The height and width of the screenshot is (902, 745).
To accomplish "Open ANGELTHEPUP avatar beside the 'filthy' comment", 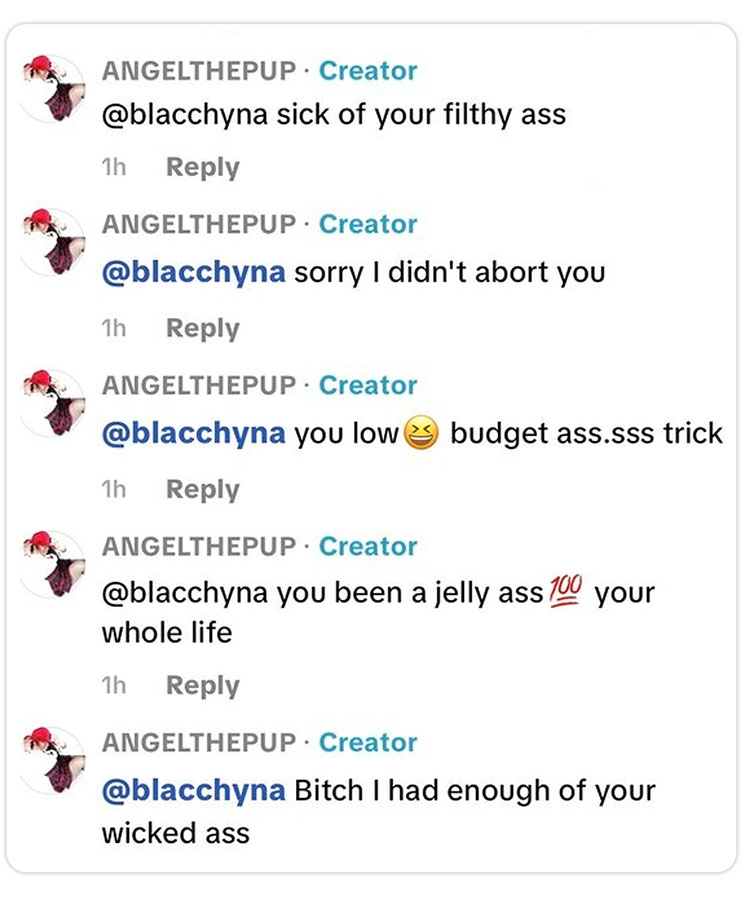I will (x=54, y=88).
